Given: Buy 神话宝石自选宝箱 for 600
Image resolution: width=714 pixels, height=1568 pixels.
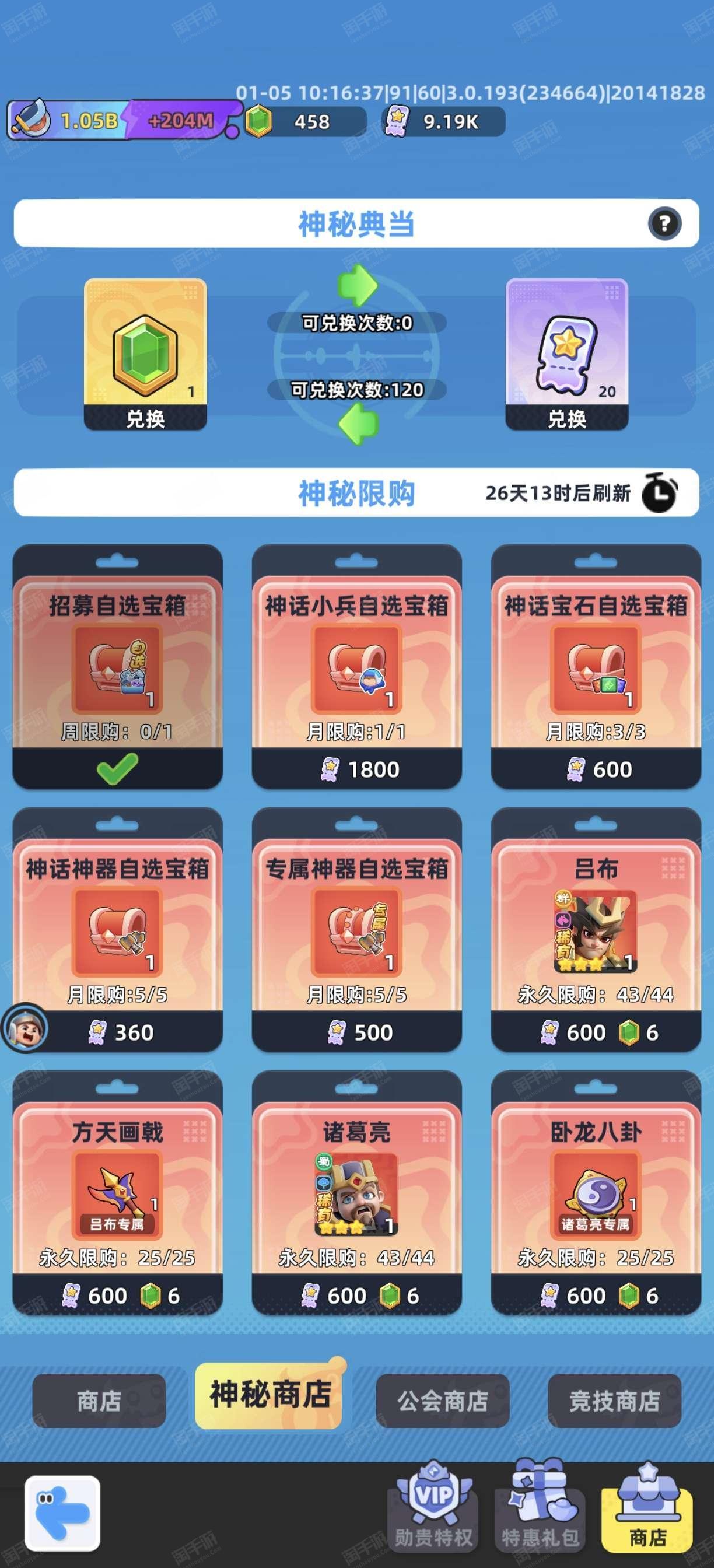Looking at the screenshot, I should [596, 769].
